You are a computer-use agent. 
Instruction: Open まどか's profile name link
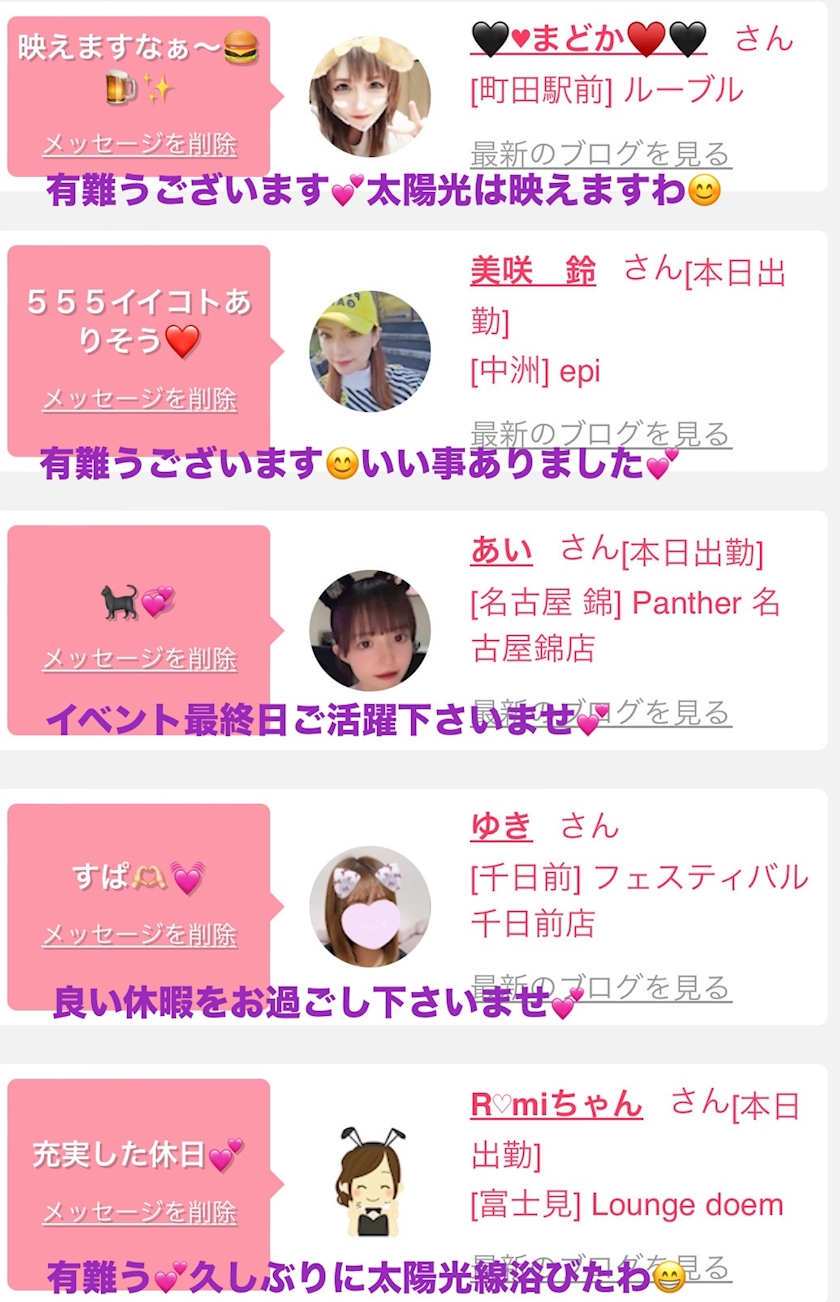588,39
